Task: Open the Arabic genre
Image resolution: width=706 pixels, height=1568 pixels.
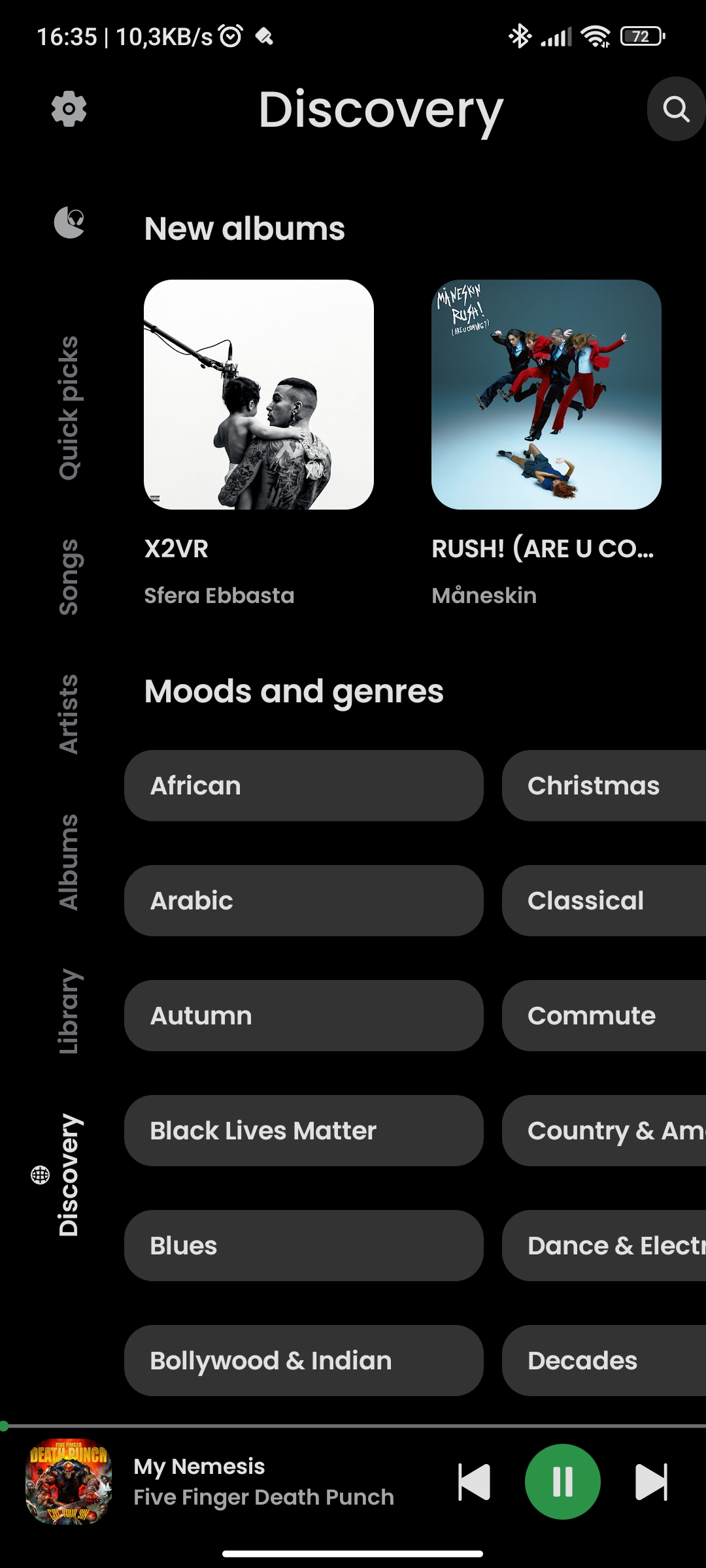Action: pos(303,900)
